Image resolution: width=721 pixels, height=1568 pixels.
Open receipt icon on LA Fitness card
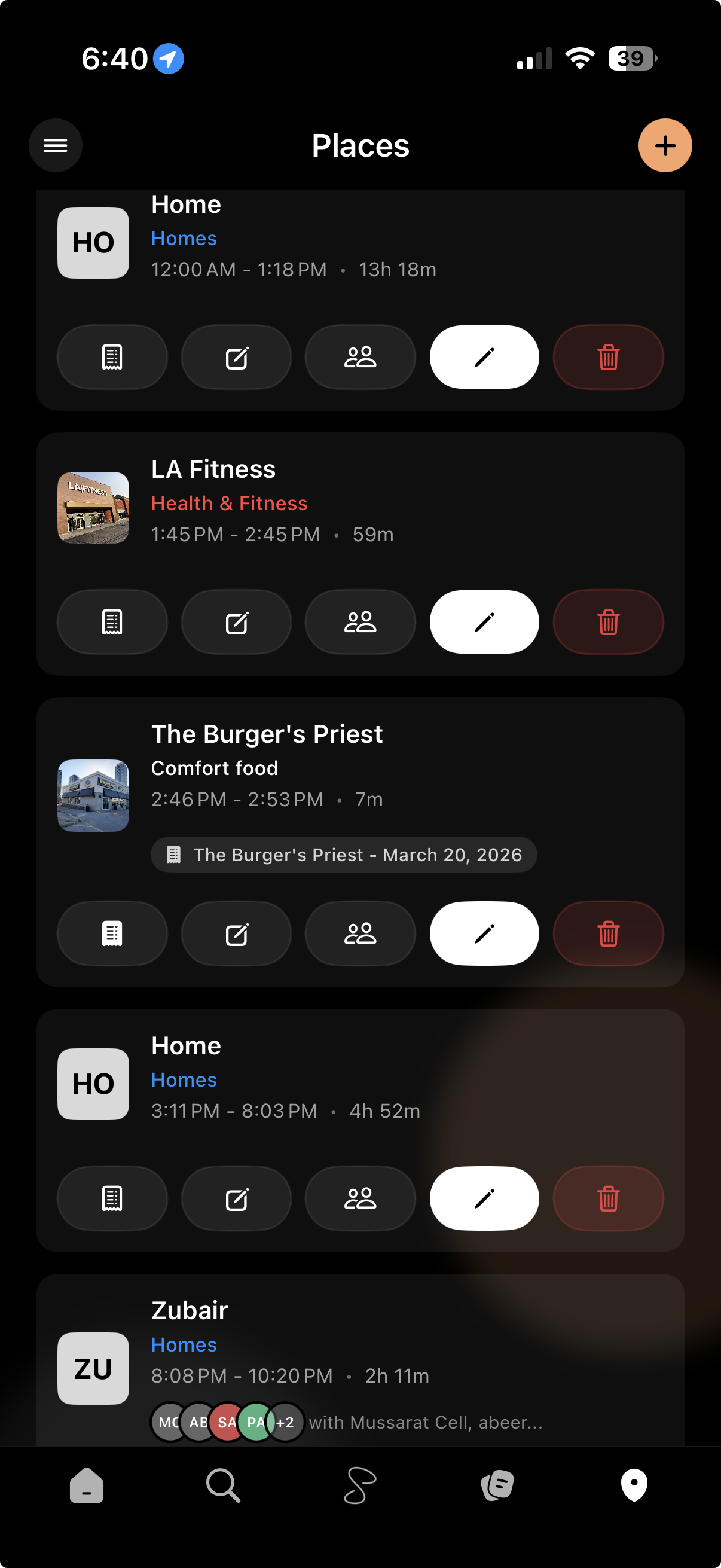[112, 622]
